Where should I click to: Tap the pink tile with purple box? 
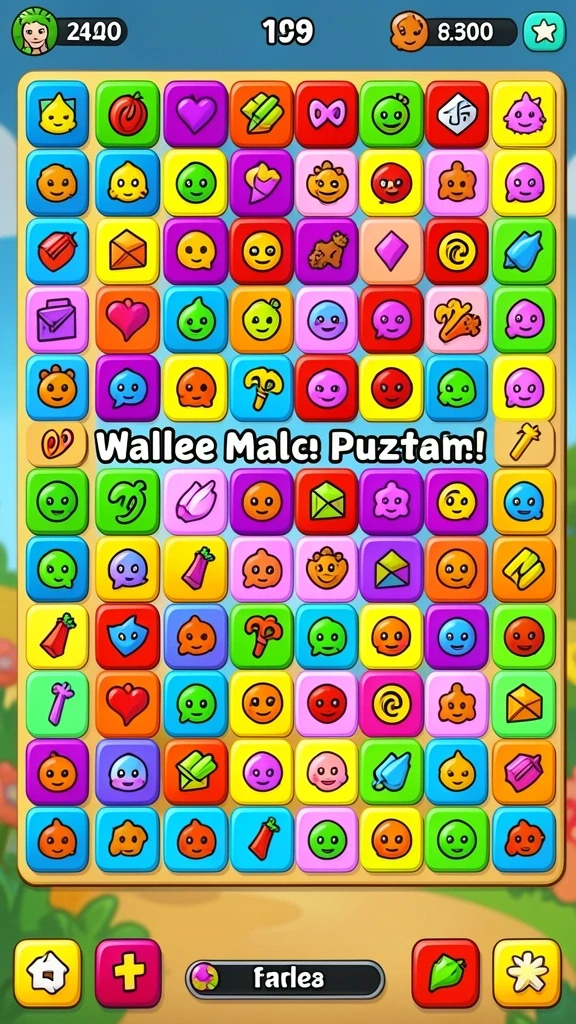coord(57,320)
